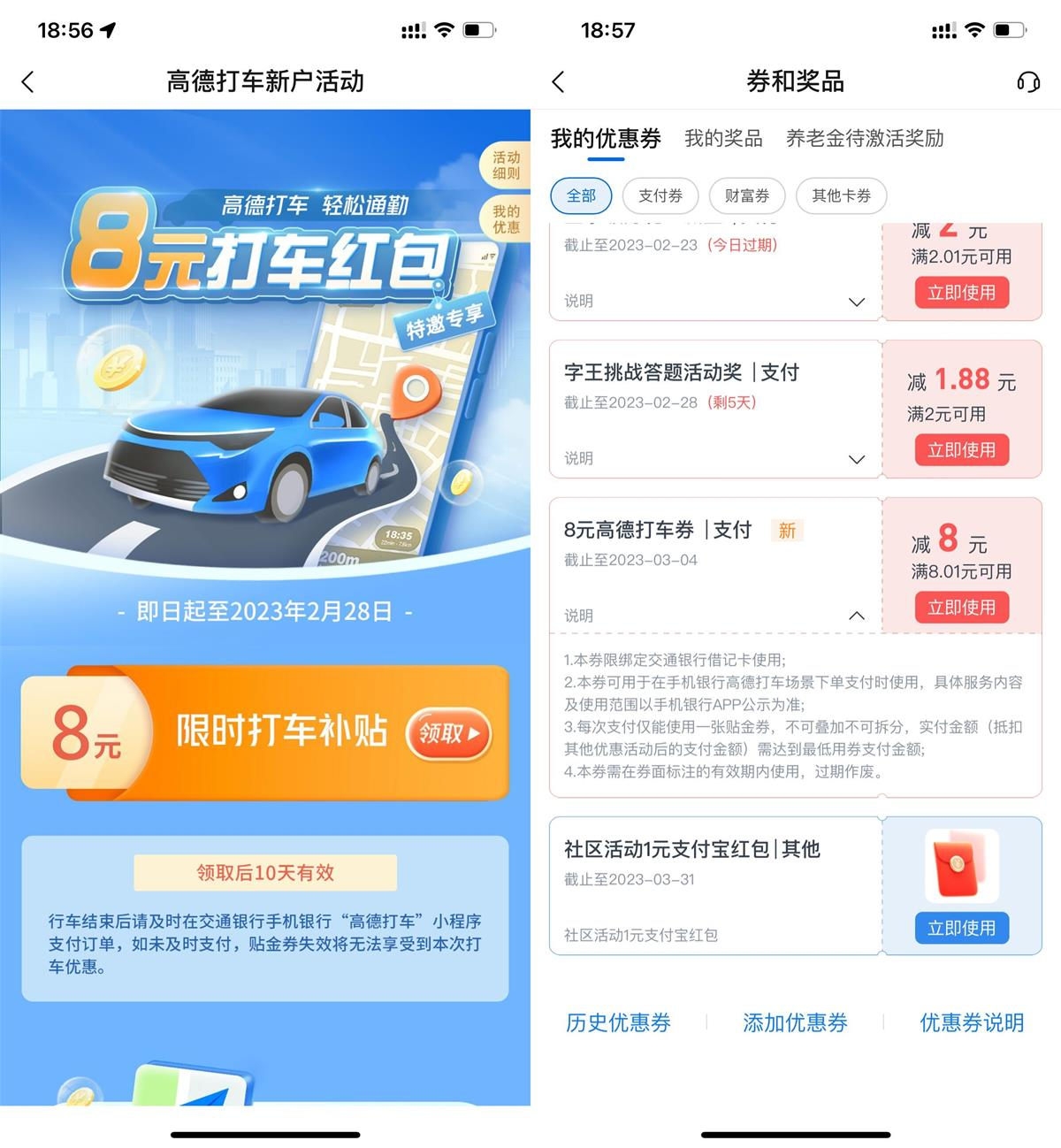Filter coupons by 其他卡券
This screenshot has height=1148, width=1061.
[841, 195]
